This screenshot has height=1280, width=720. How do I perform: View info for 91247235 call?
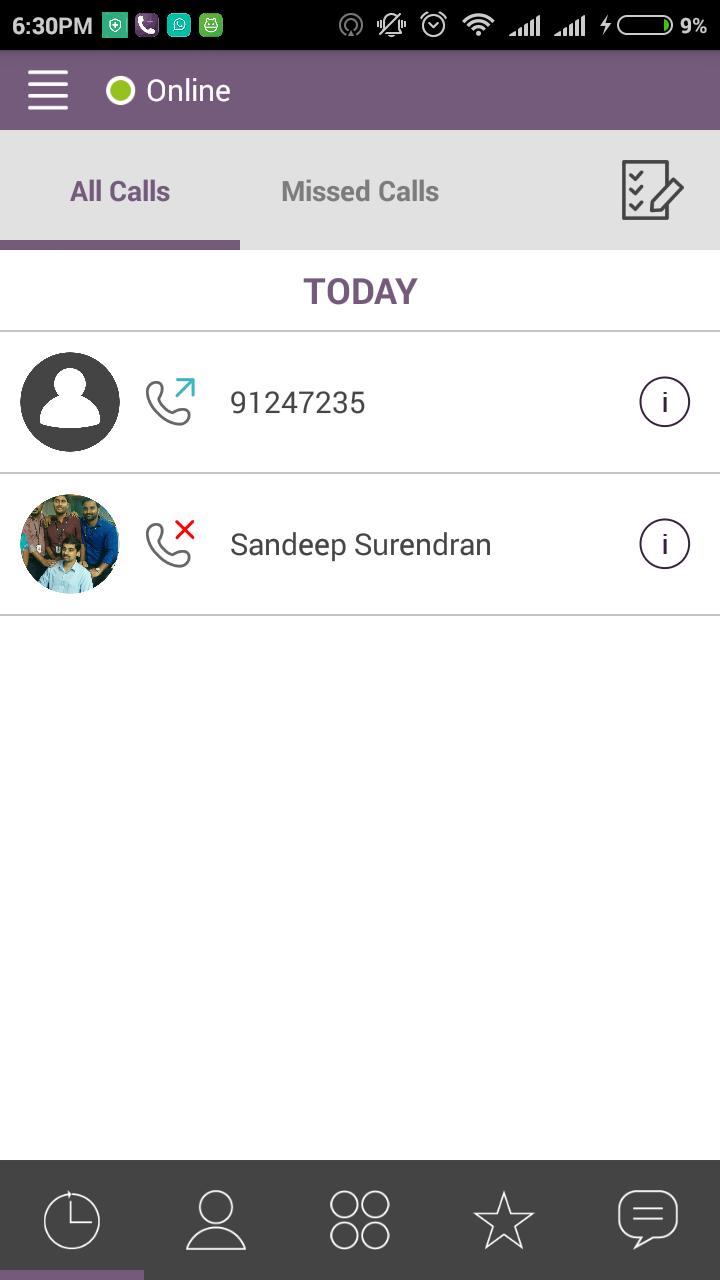tap(664, 402)
